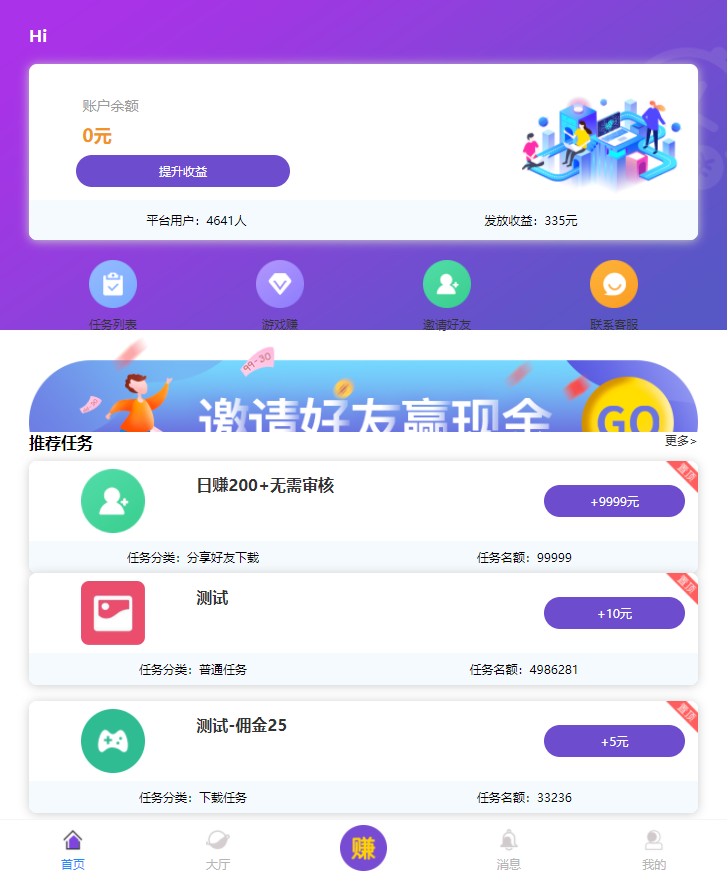The height and width of the screenshot is (876, 727).
Task: Tap the 提升收益 button
Action: pos(183,171)
